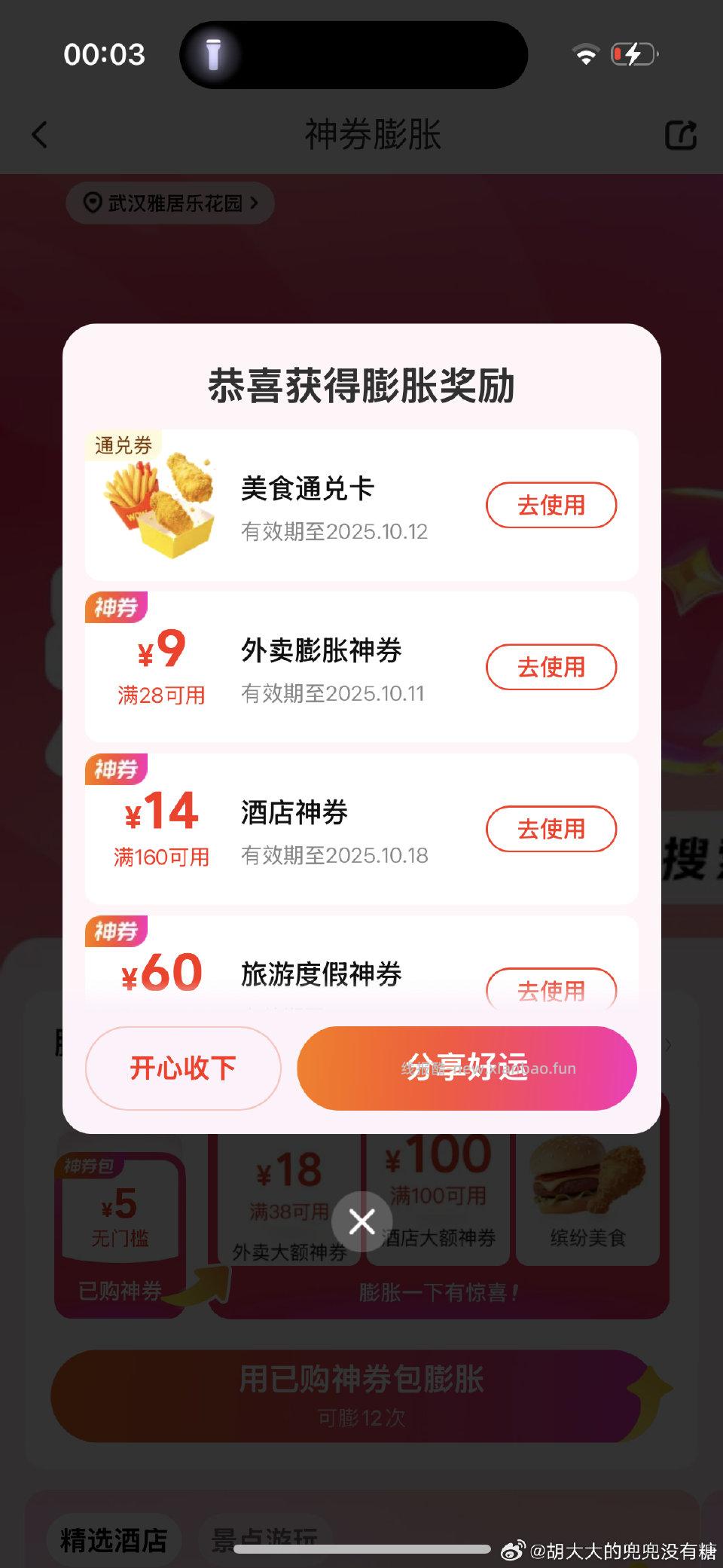
Task: Tap the battery charging indicator
Action: tap(633, 54)
